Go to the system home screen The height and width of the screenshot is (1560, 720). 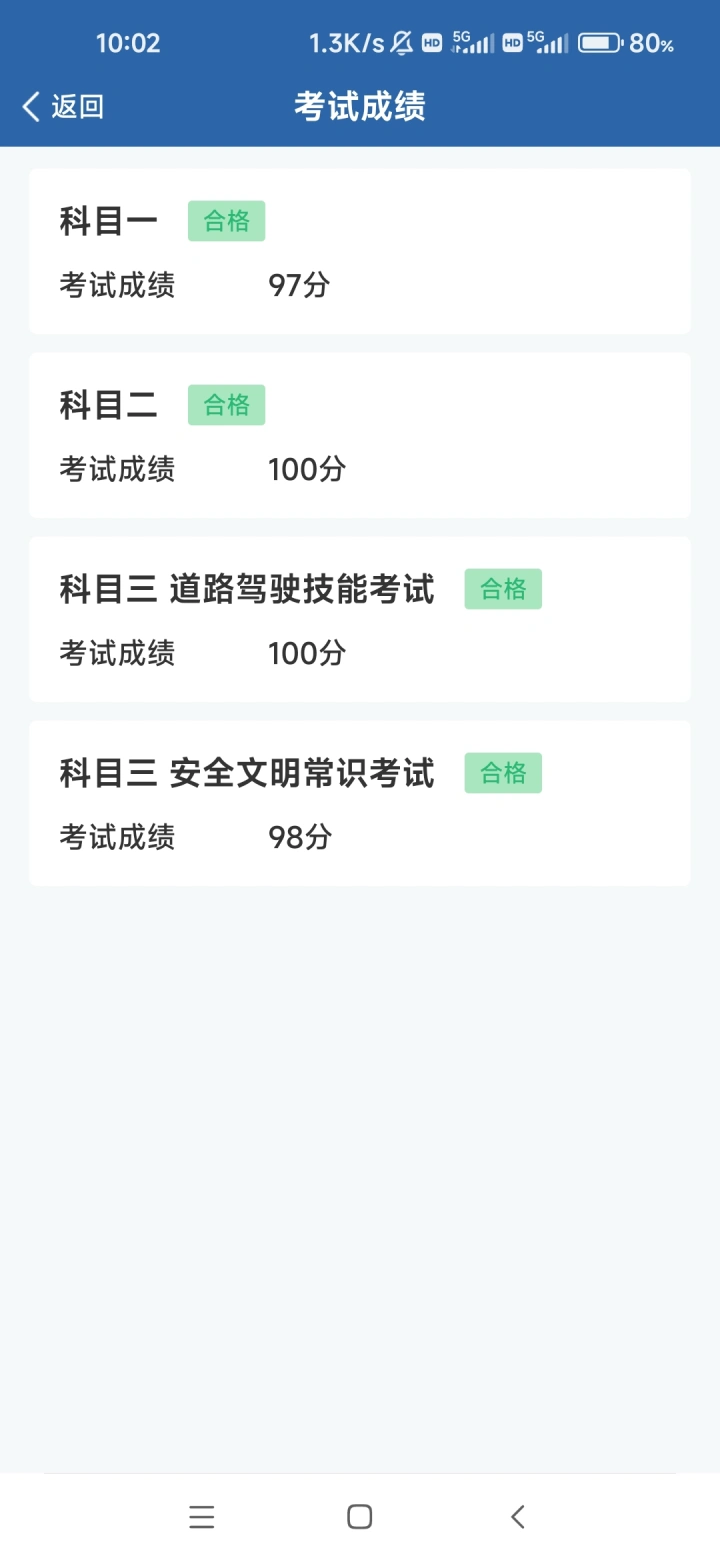(x=360, y=1517)
